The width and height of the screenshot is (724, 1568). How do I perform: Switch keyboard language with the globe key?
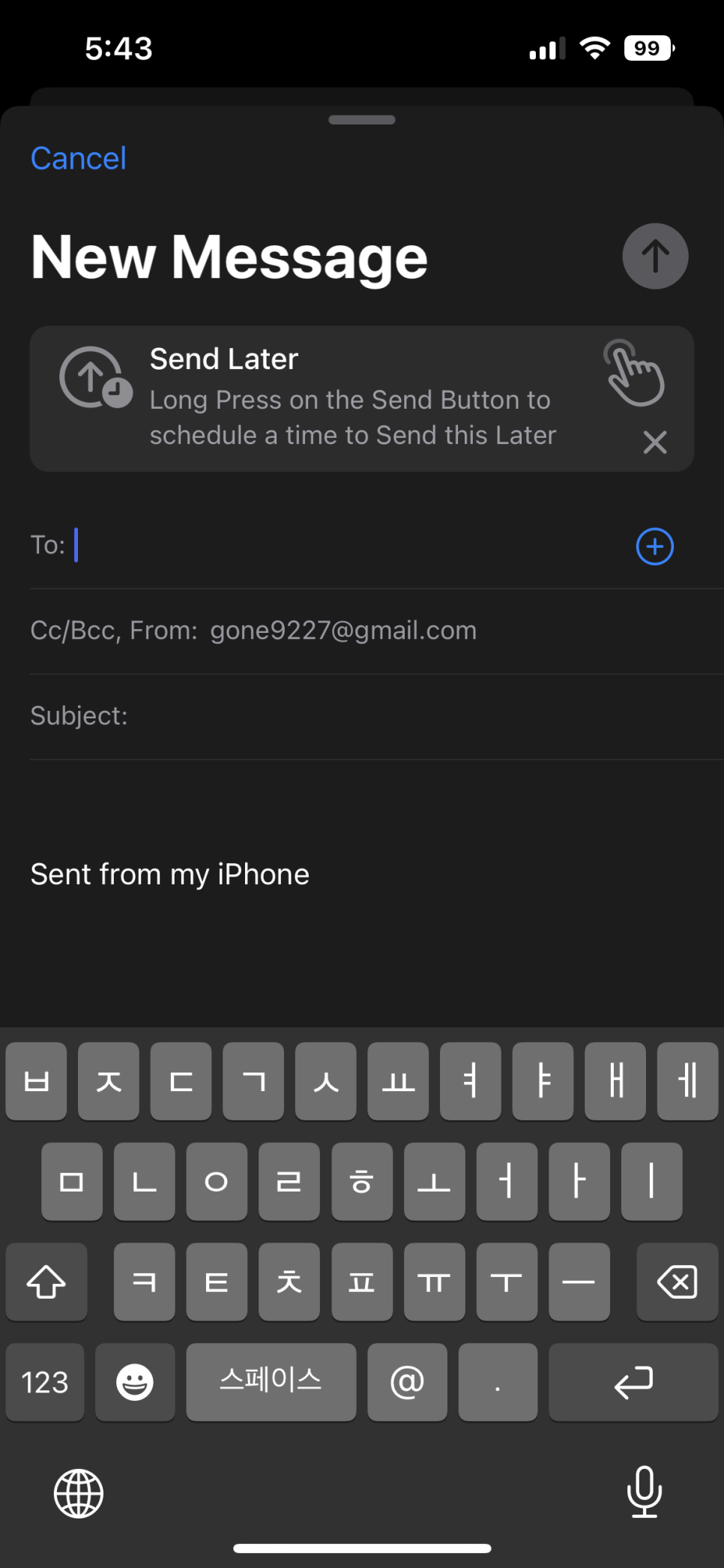point(79,1493)
